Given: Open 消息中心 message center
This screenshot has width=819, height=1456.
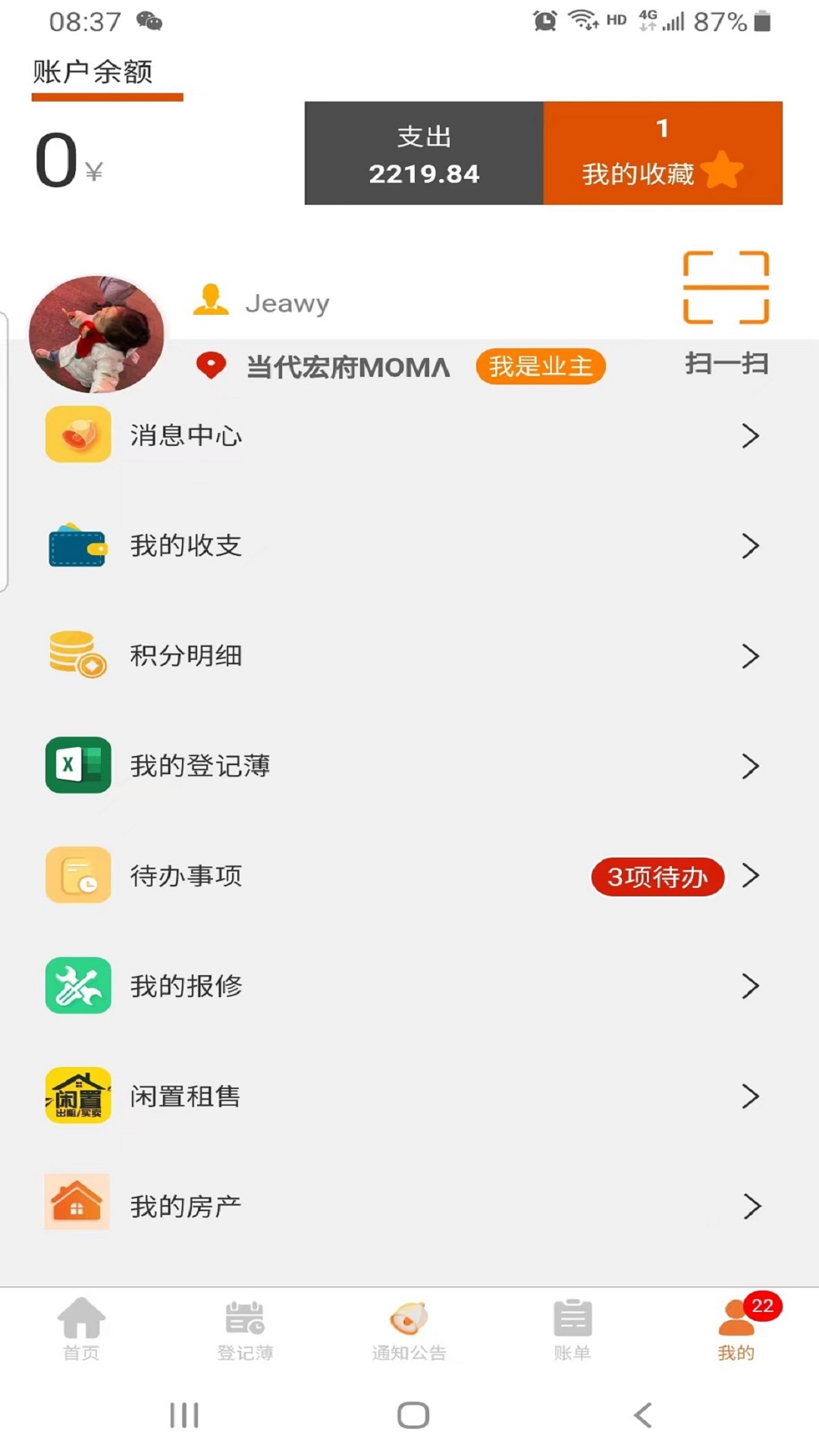Looking at the screenshot, I should (x=402, y=435).
